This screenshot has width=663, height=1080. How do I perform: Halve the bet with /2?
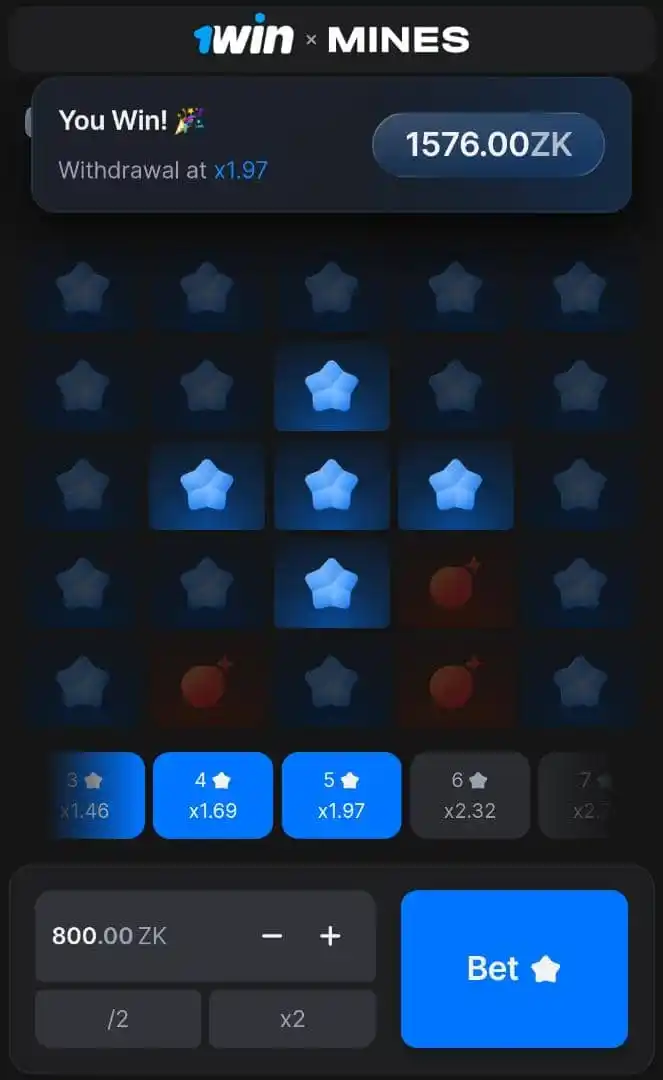point(118,1019)
